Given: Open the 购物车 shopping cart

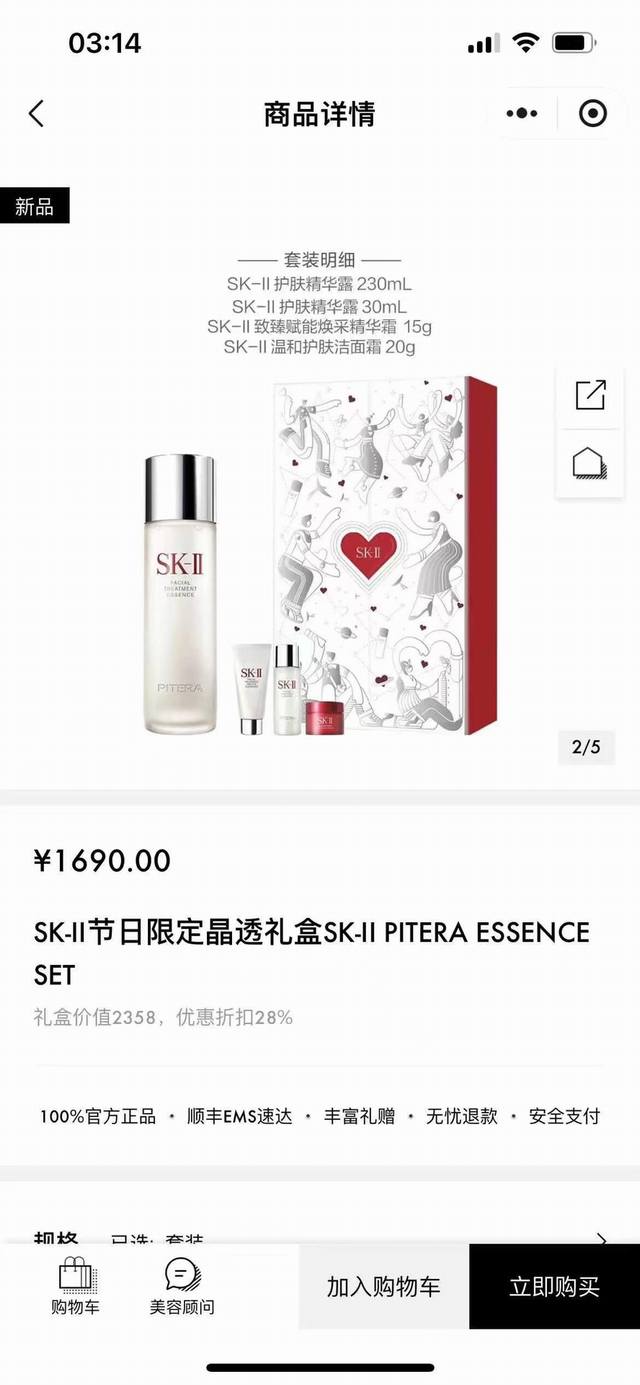Looking at the screenshot, I should point(75,1286).
